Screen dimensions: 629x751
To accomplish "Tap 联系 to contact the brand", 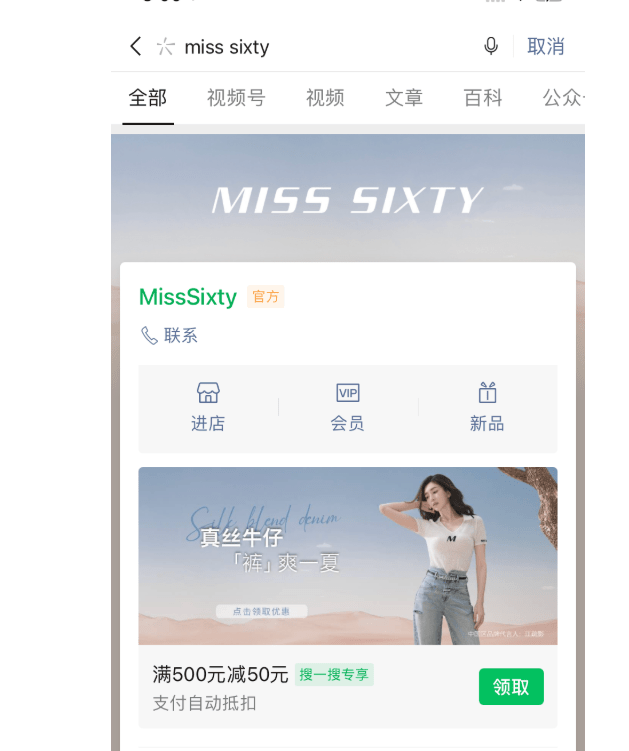I will (x=170, y=336).
